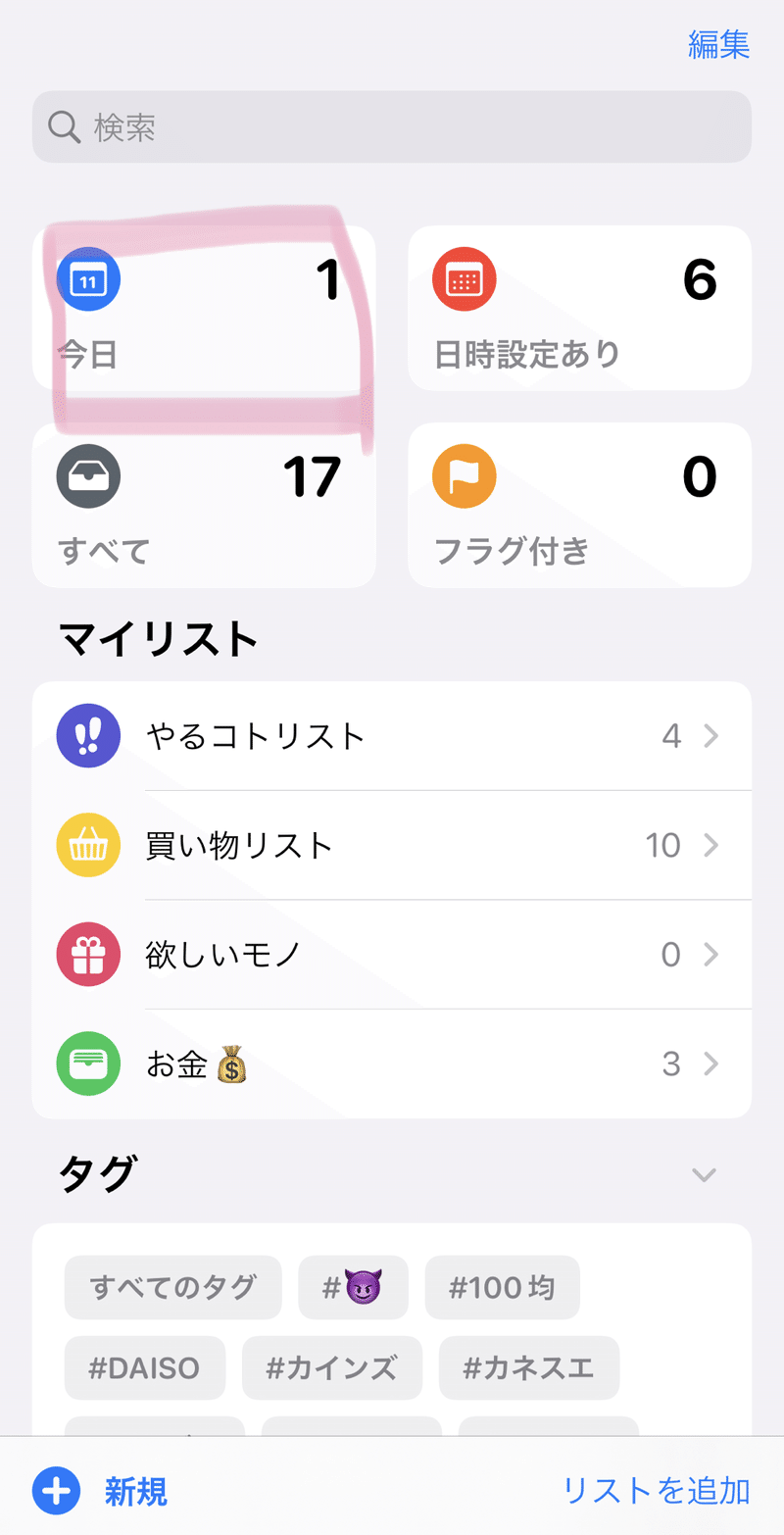Image resolution: width=784 pixels, height=1535 pixels.
Task: Open the 日時設定あり card
Action: tap(579, 308)
